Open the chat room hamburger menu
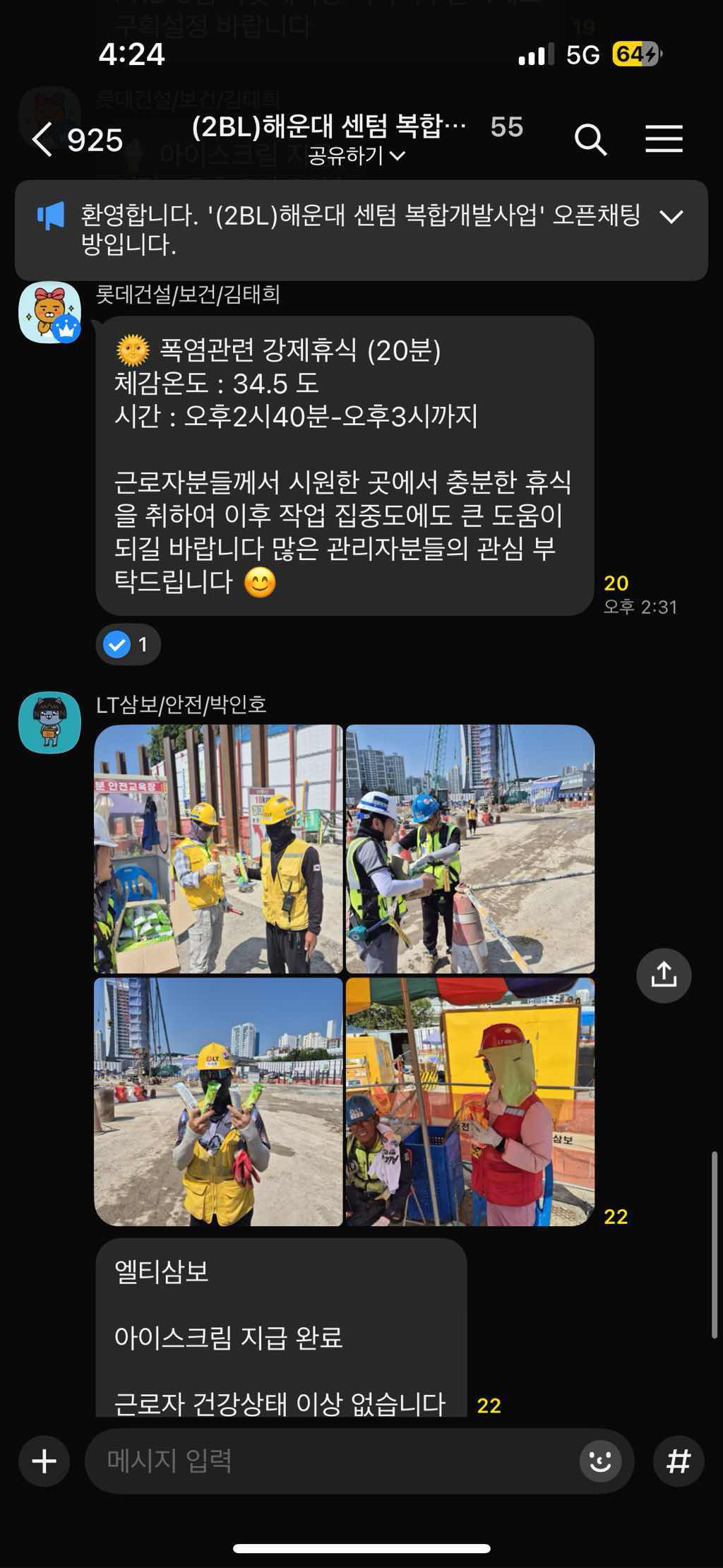This screenshot has height=1568, width=723. (x=664, y=140)
